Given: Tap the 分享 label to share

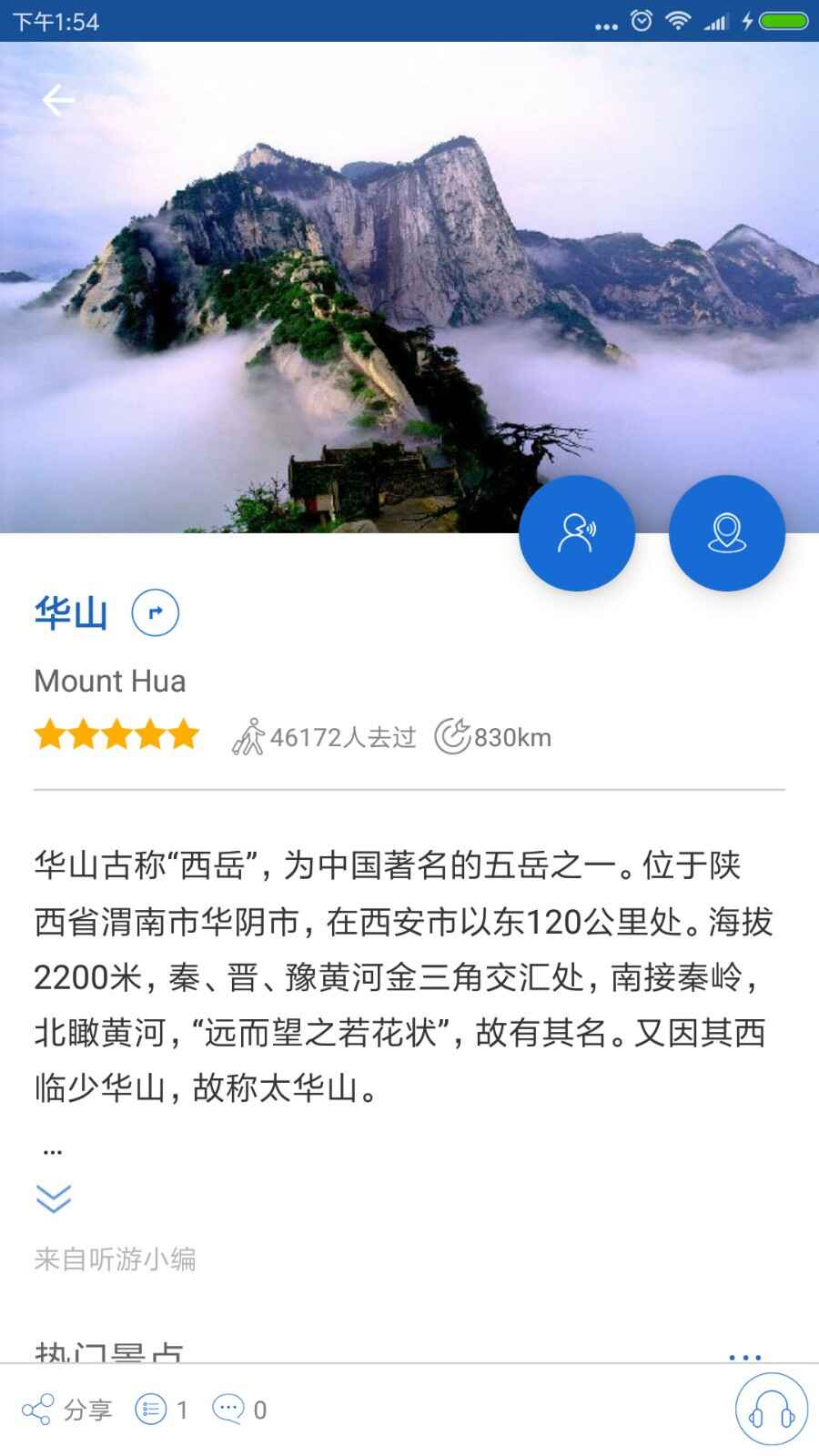Looking at the screenshot, I should (x=88, y=1408).
